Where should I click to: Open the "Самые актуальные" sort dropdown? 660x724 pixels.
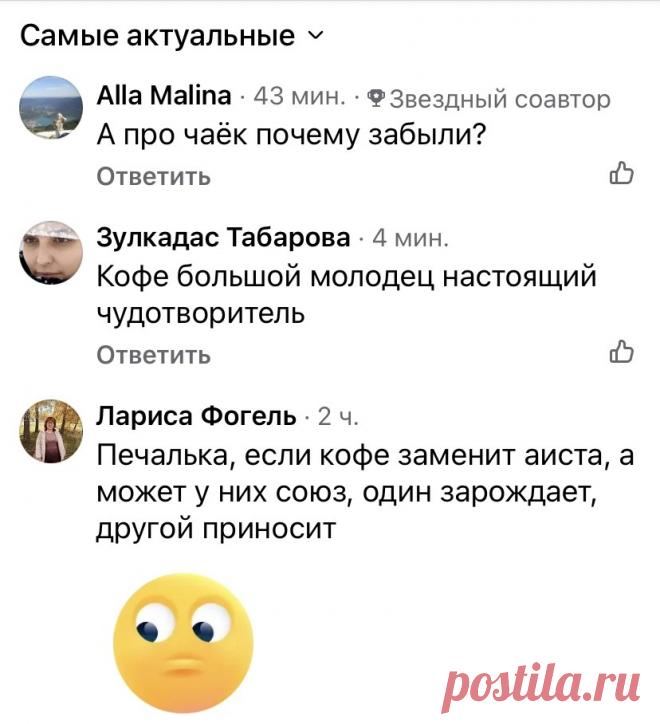[x=172, y=38]
